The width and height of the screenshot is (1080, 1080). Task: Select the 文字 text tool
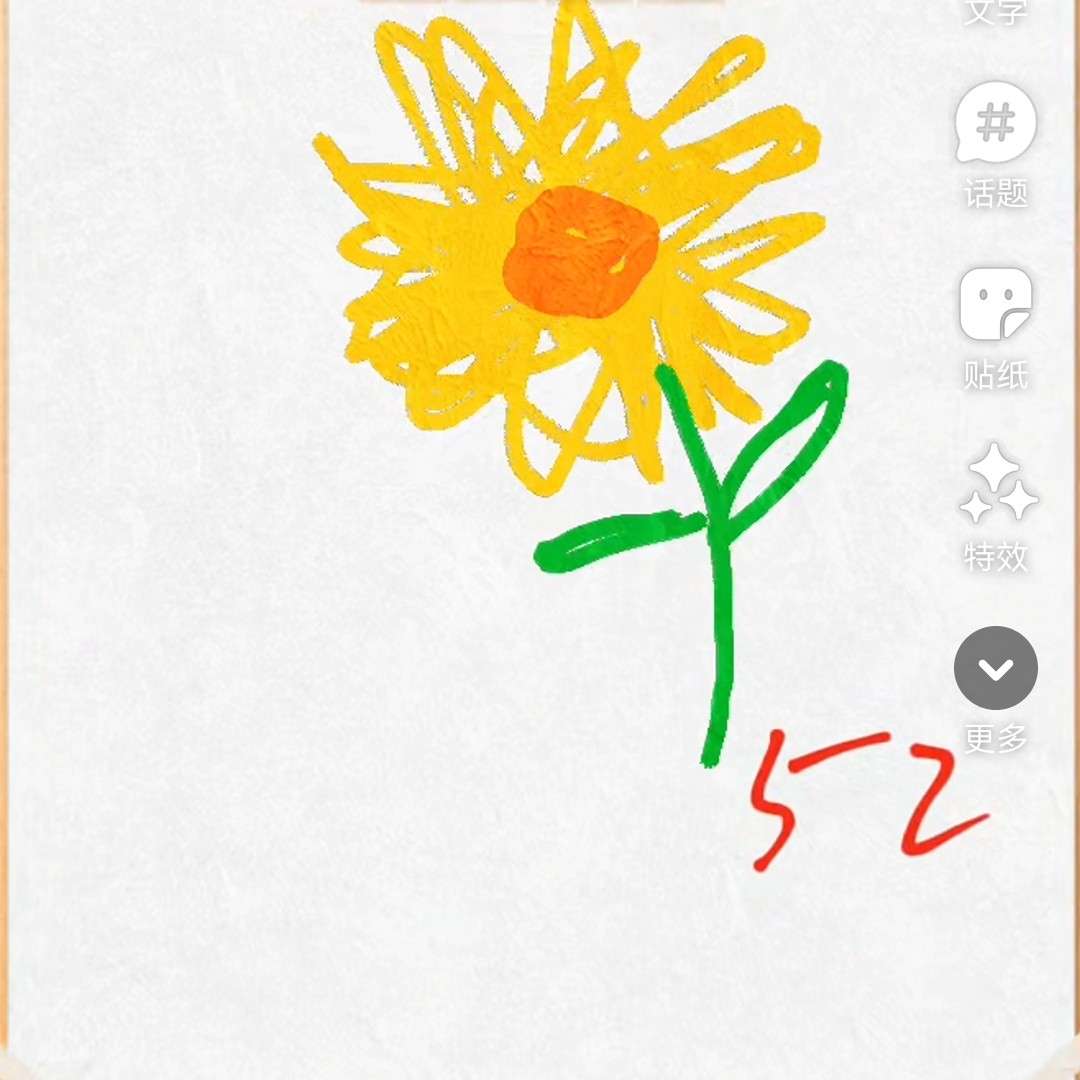point(996,12)
